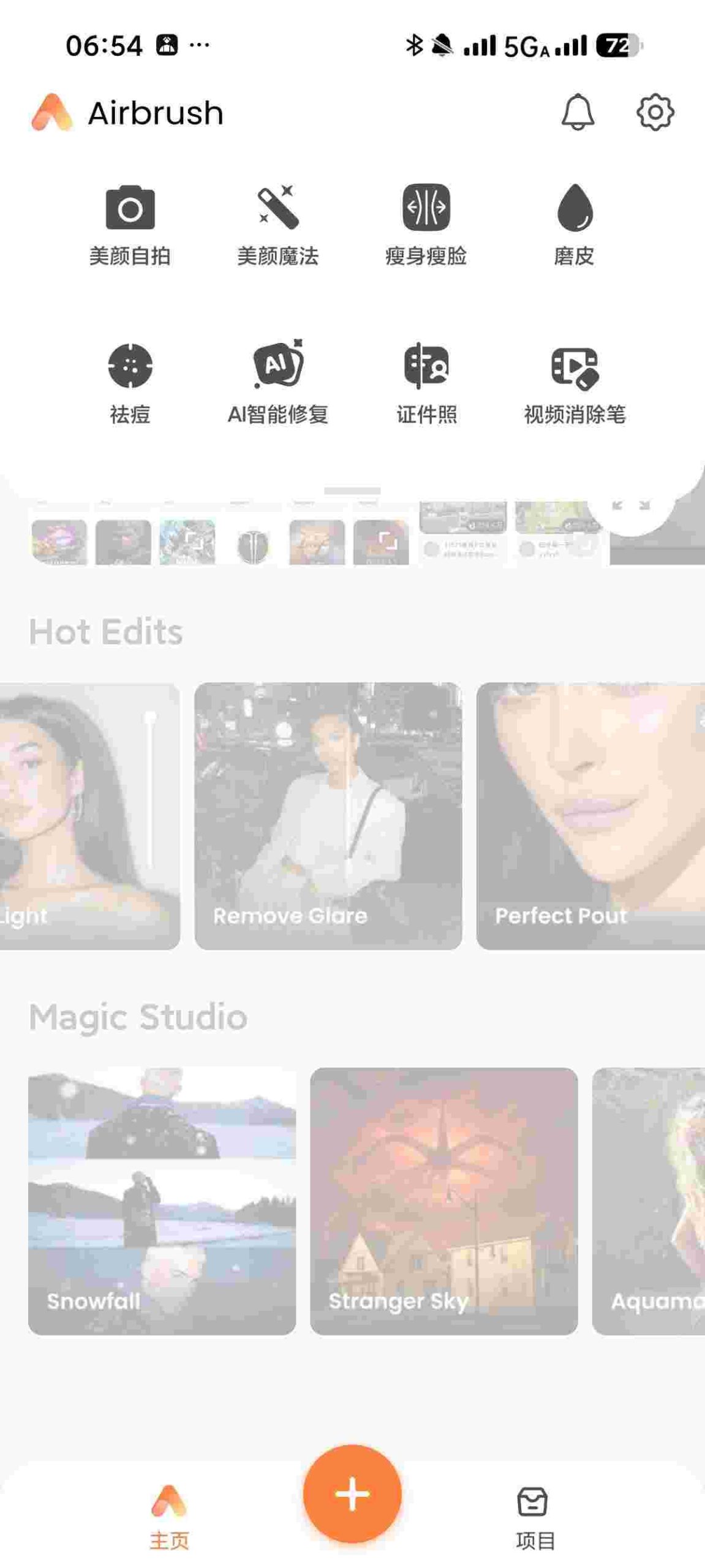
Task: Choose the 磨皮 smoothing tool
Action: click(x=575, y=225)
